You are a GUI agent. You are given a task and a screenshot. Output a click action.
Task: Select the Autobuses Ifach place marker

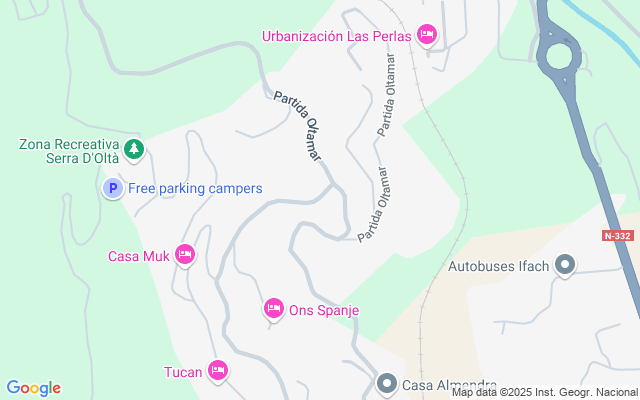tap(565, 265)
